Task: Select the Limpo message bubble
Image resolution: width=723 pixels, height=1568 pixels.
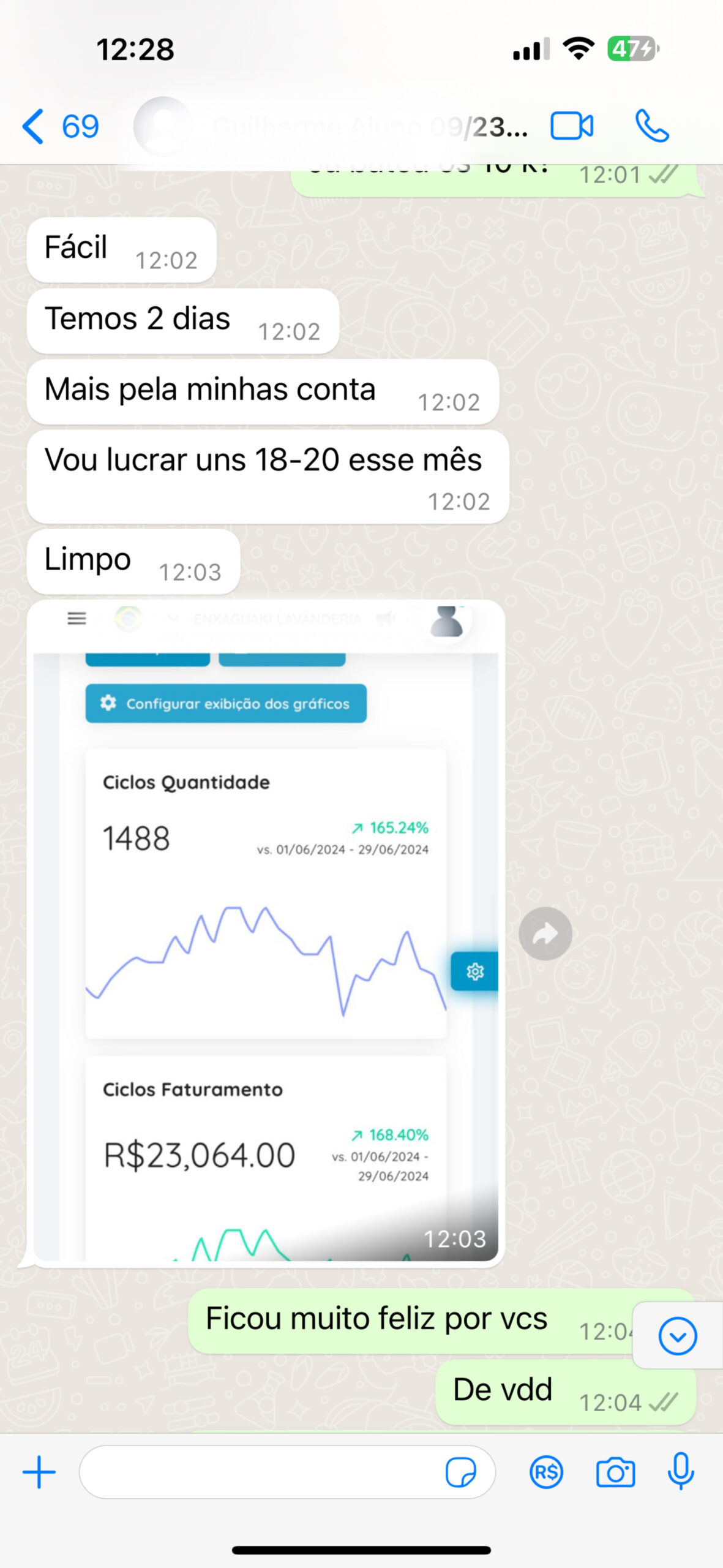Action: click(x=133, y=560)
